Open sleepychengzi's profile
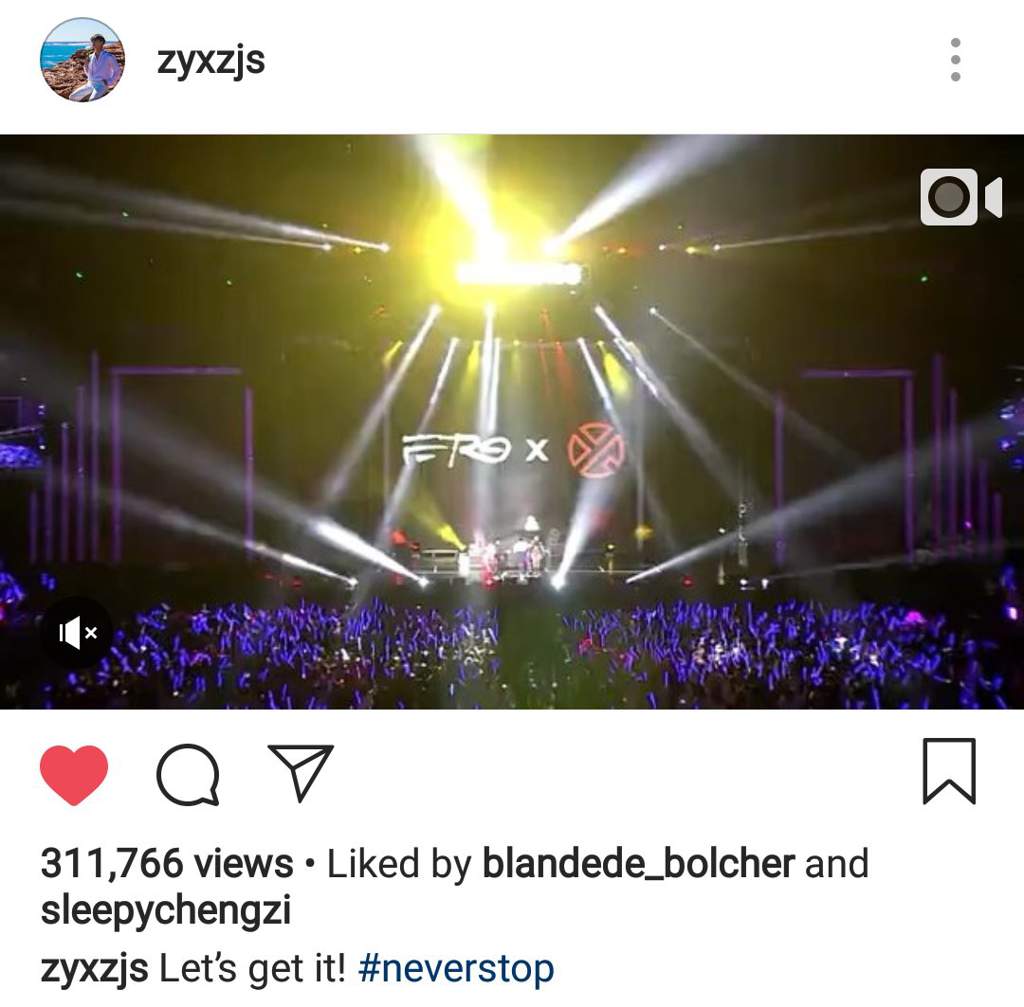This screenshot has width=1024, height=1007. [x=165, y=911]
